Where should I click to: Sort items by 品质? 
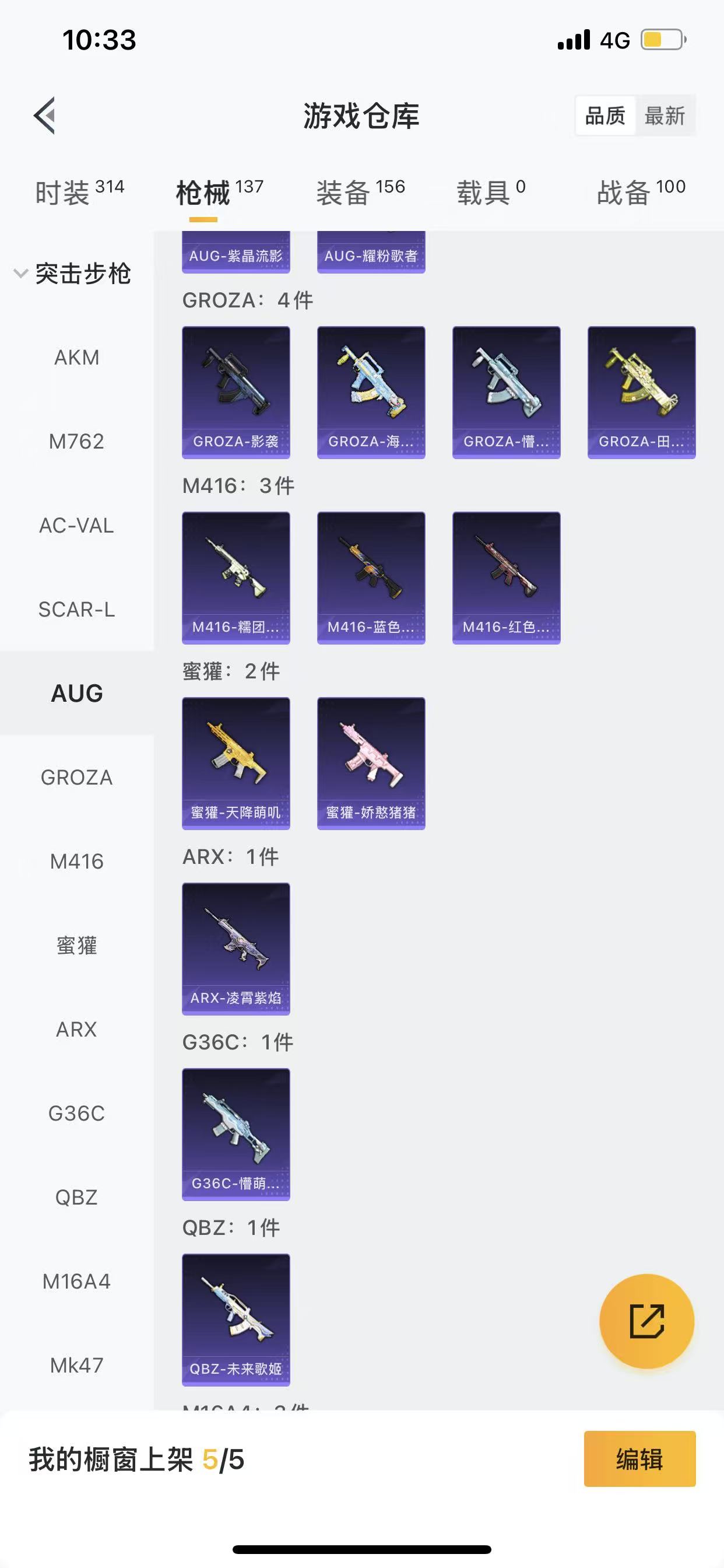point(605,115)
